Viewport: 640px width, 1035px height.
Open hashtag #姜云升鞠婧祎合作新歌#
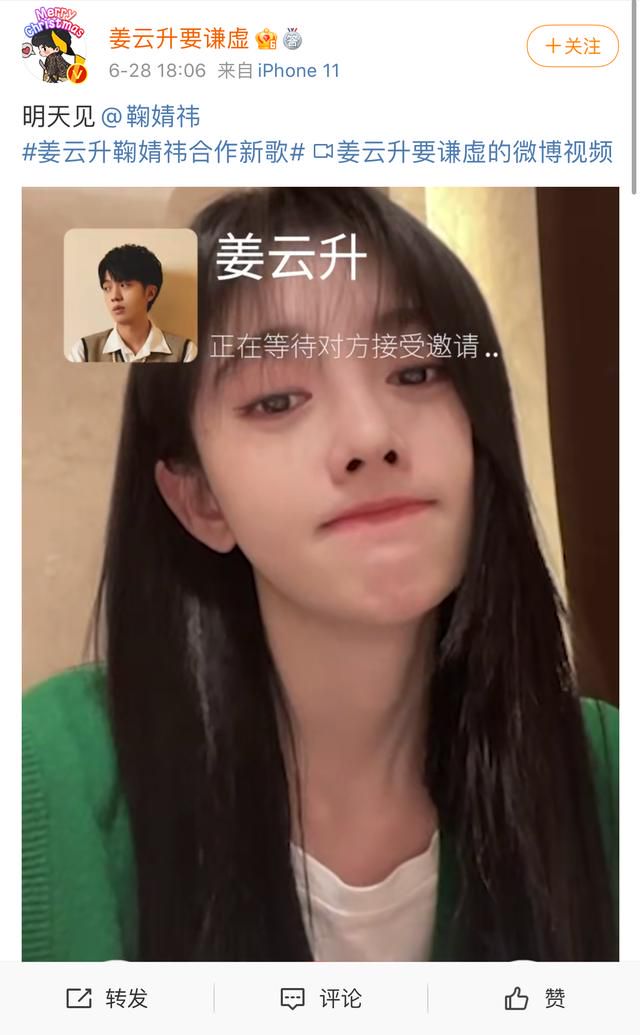tap(163, 152)
